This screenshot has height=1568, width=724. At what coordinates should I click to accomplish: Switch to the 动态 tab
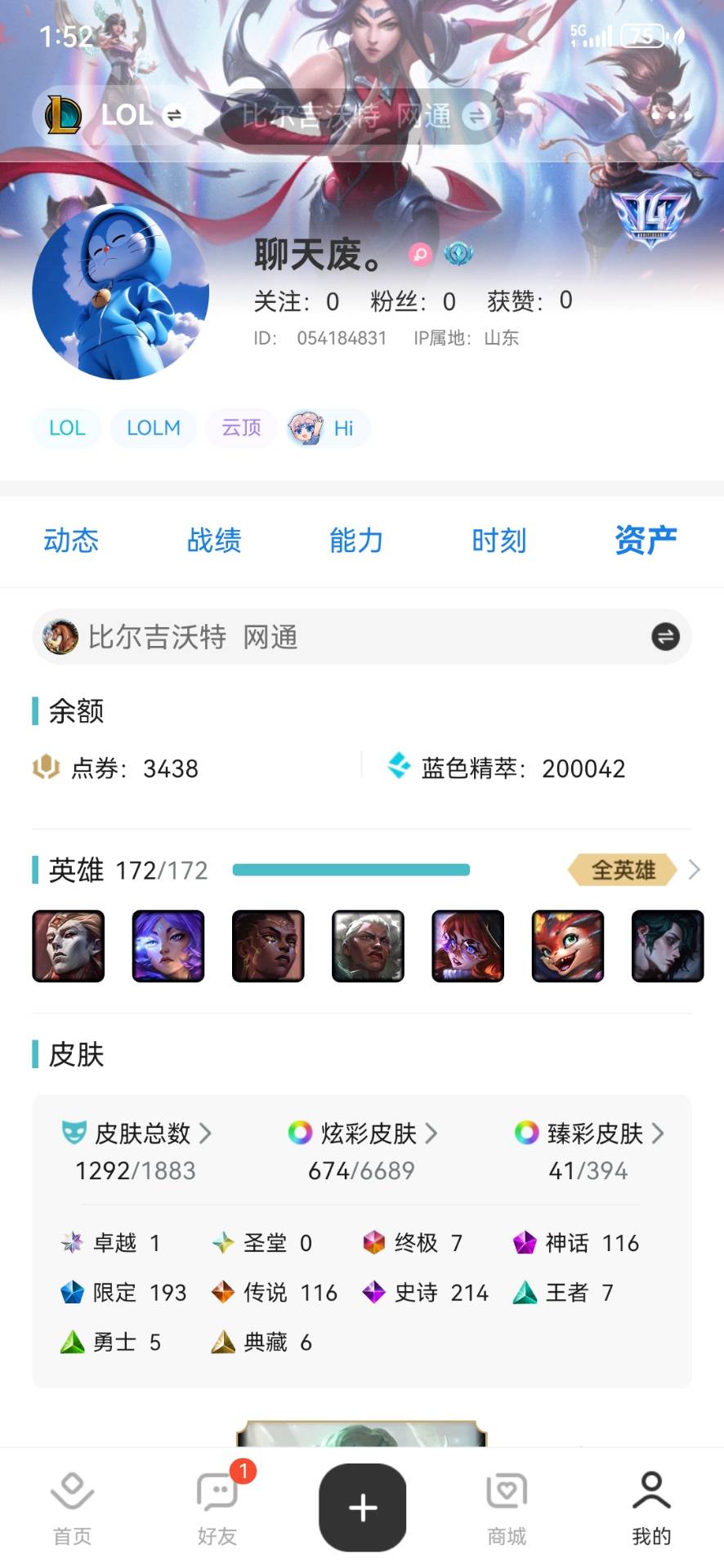(x=71, y=541)
